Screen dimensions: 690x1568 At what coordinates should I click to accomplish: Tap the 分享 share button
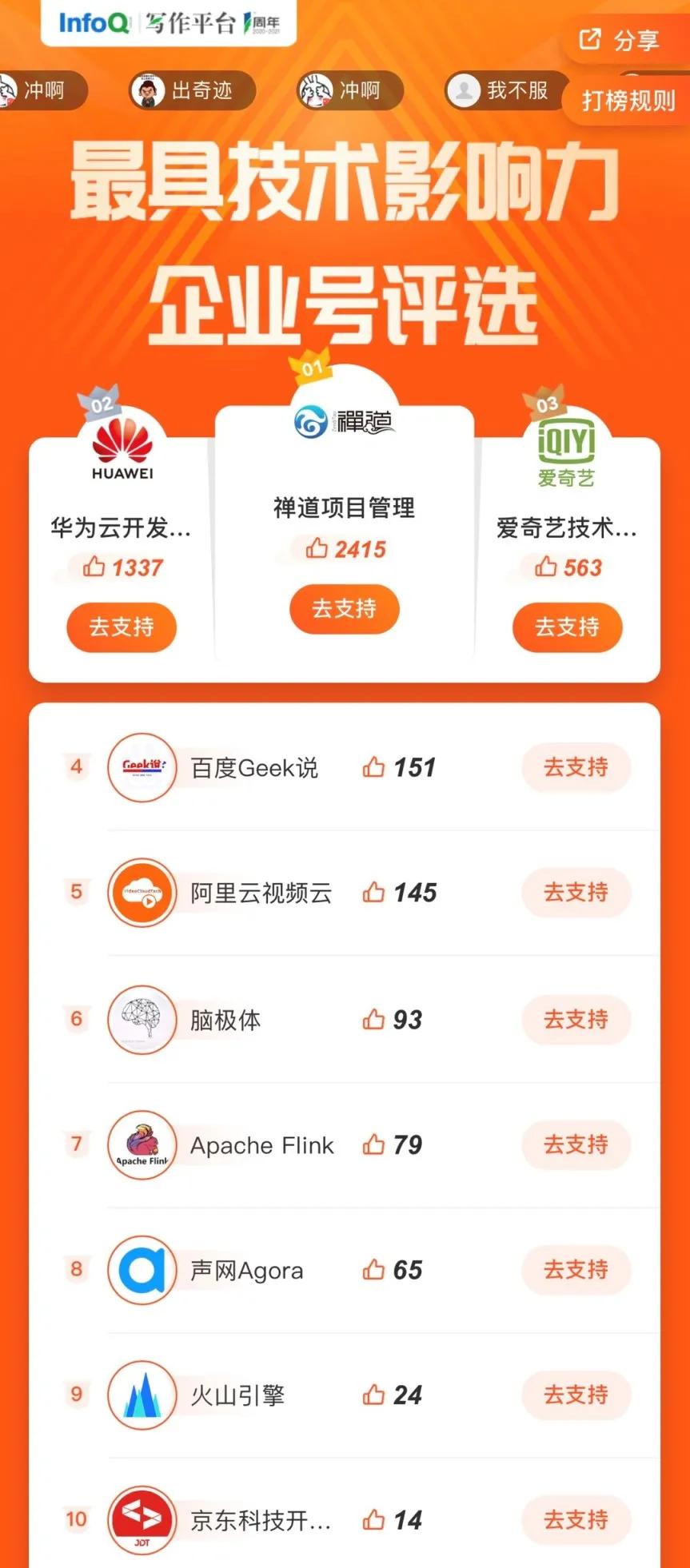pos(620,40)
